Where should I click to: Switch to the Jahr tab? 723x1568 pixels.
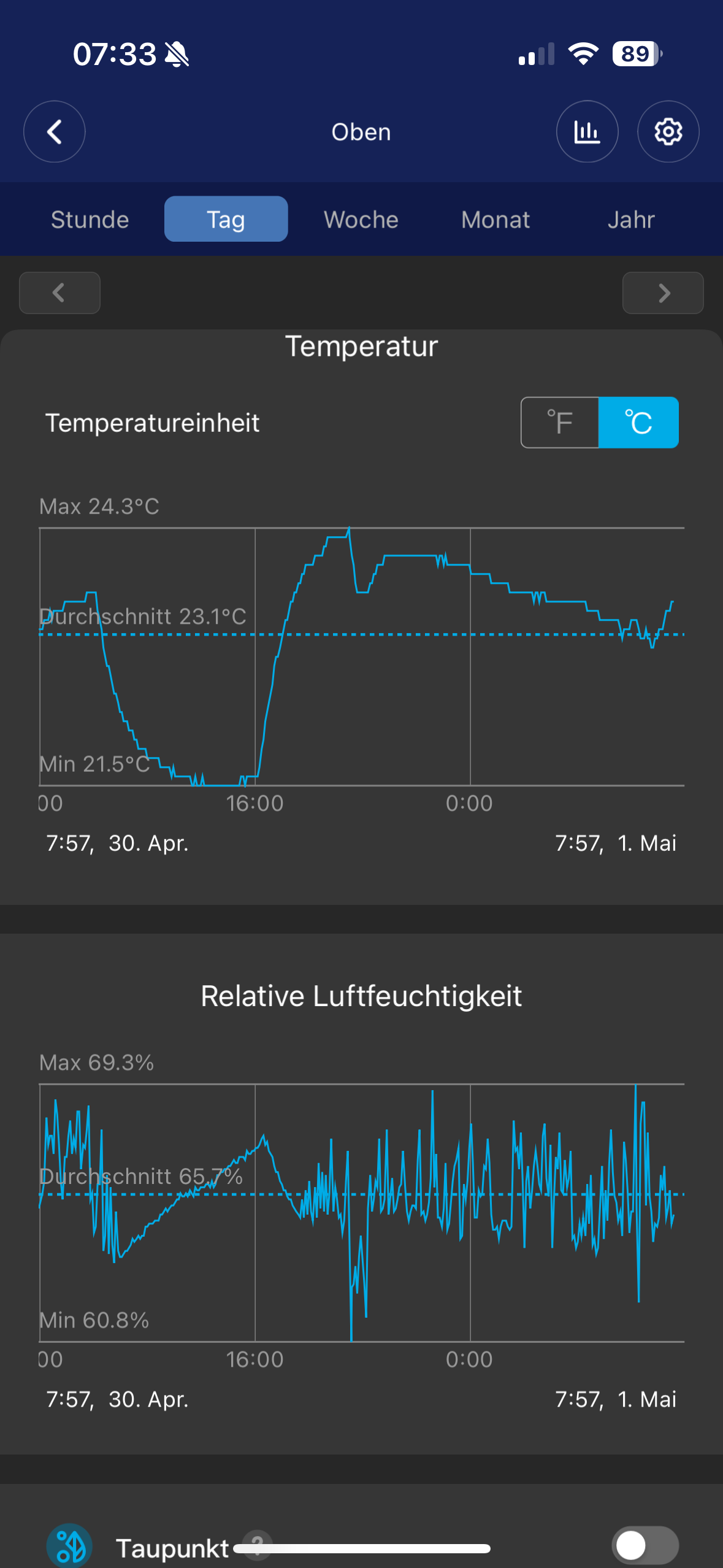coord(631,220)
